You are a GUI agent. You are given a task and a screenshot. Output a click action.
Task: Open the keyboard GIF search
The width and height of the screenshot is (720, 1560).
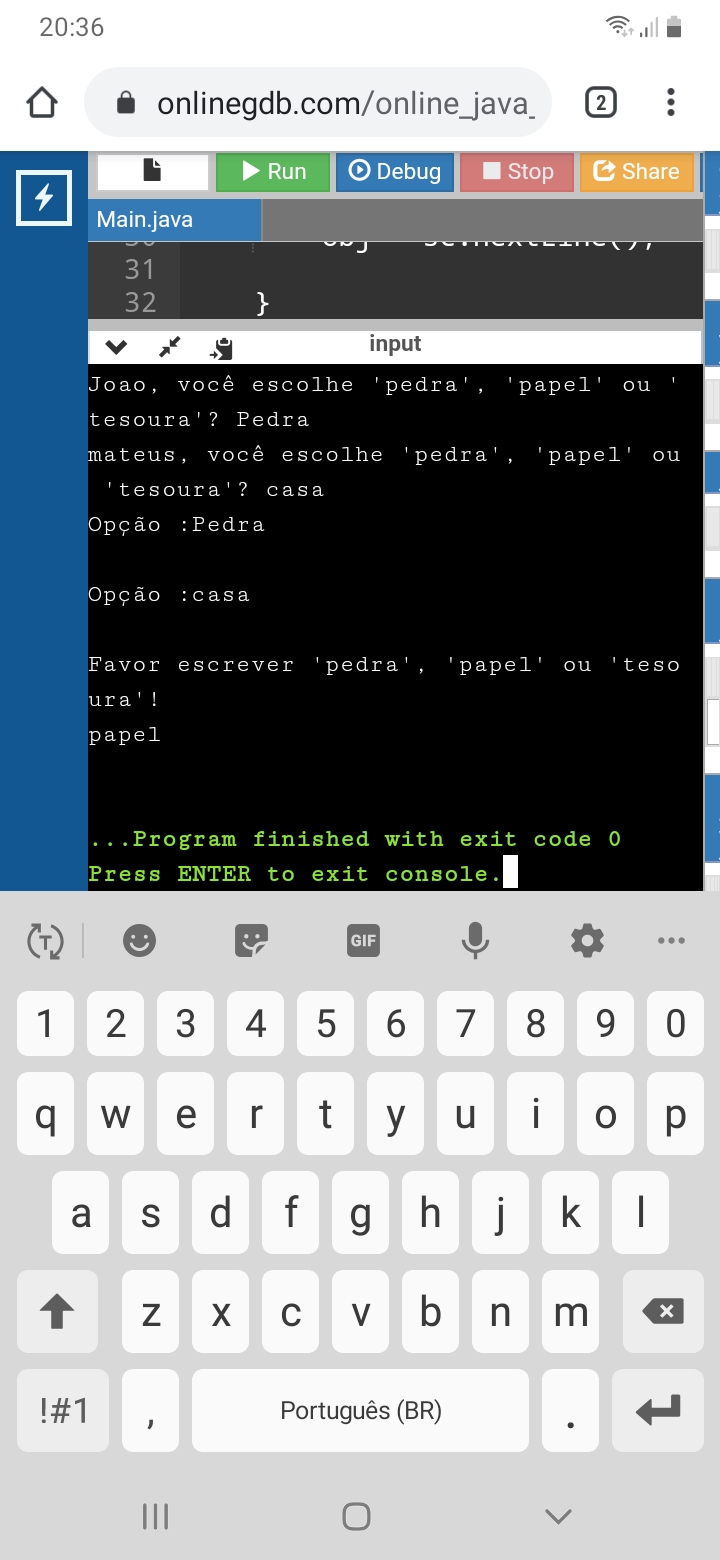363,940
